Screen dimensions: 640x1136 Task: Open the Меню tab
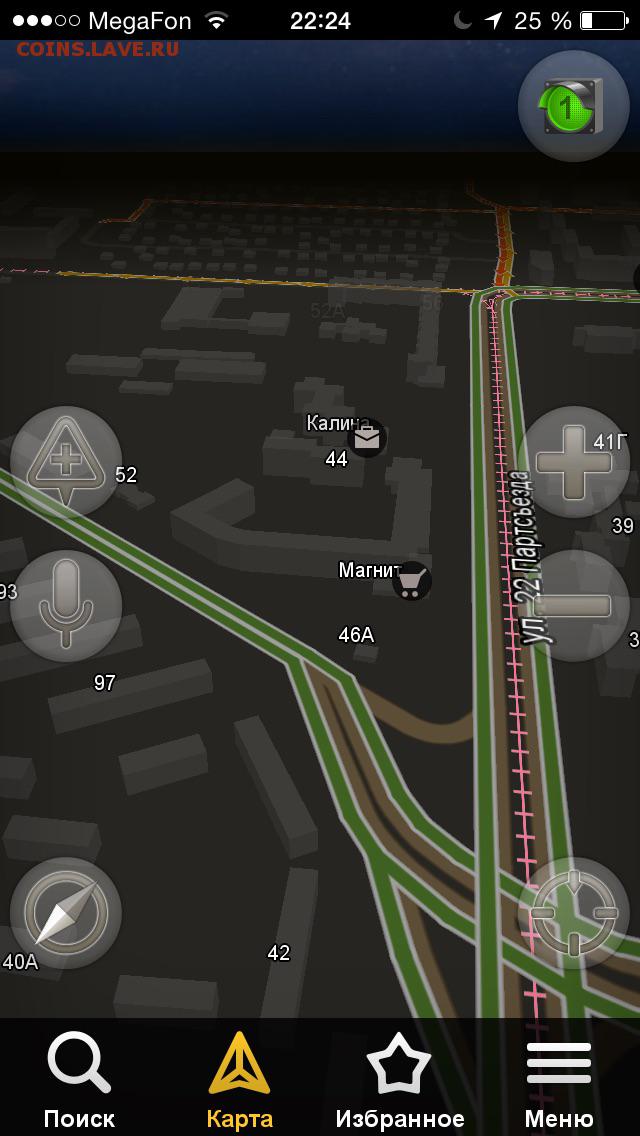[559, 1079]
